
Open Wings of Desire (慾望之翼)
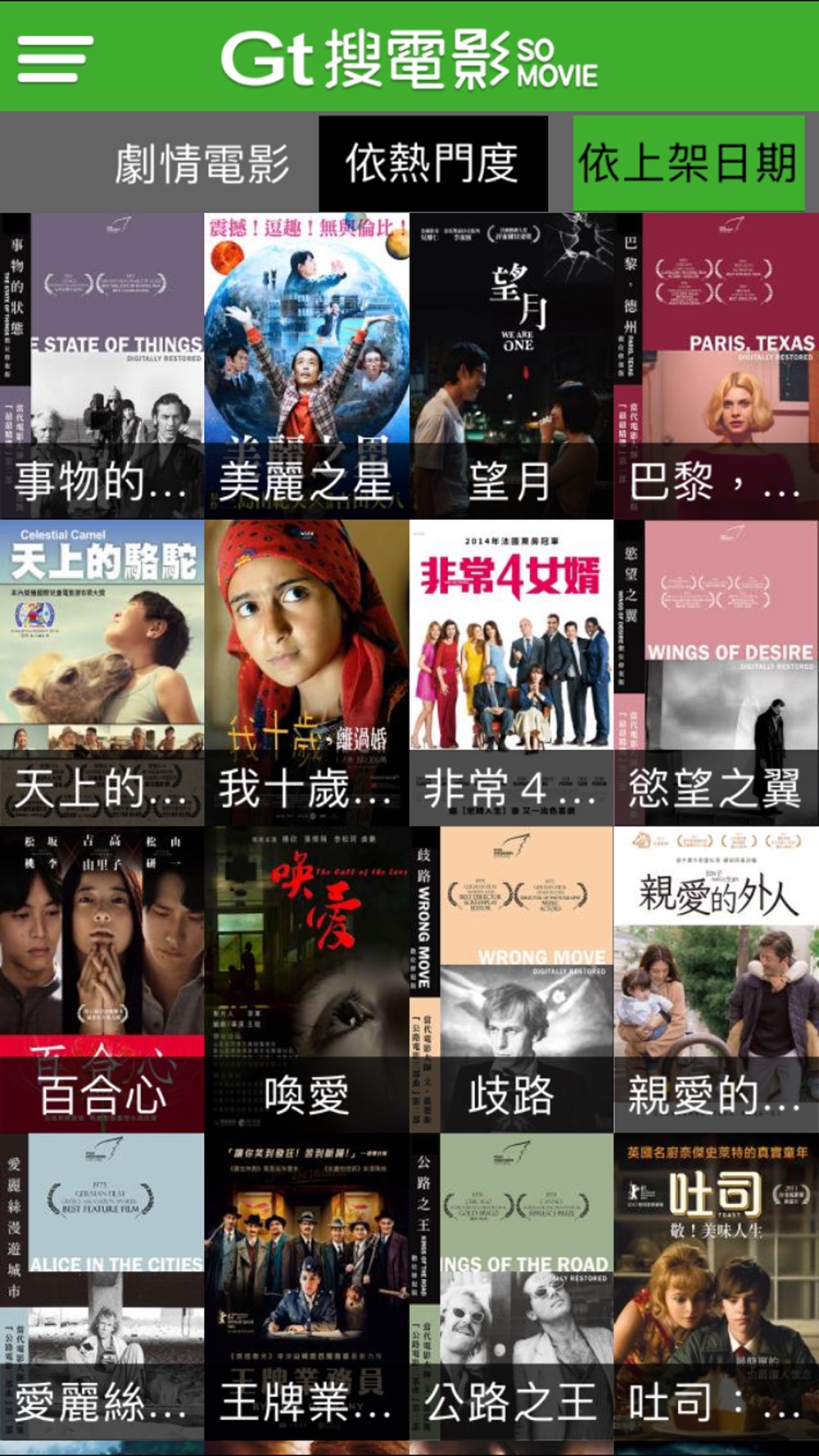716,672
